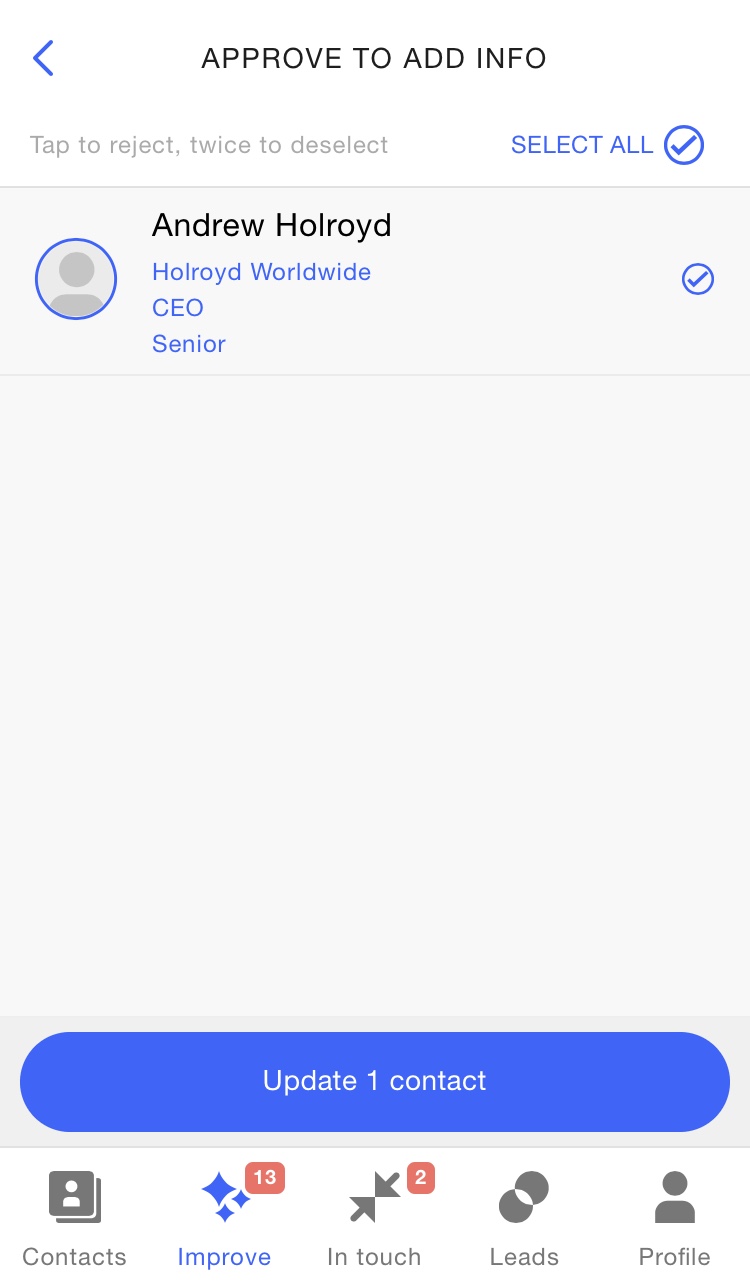Image resolution: width=750 pixels, height=1281 pixels.
Task: Tap Andrew Holroyd's name
Action: click(x=271, y=225)
